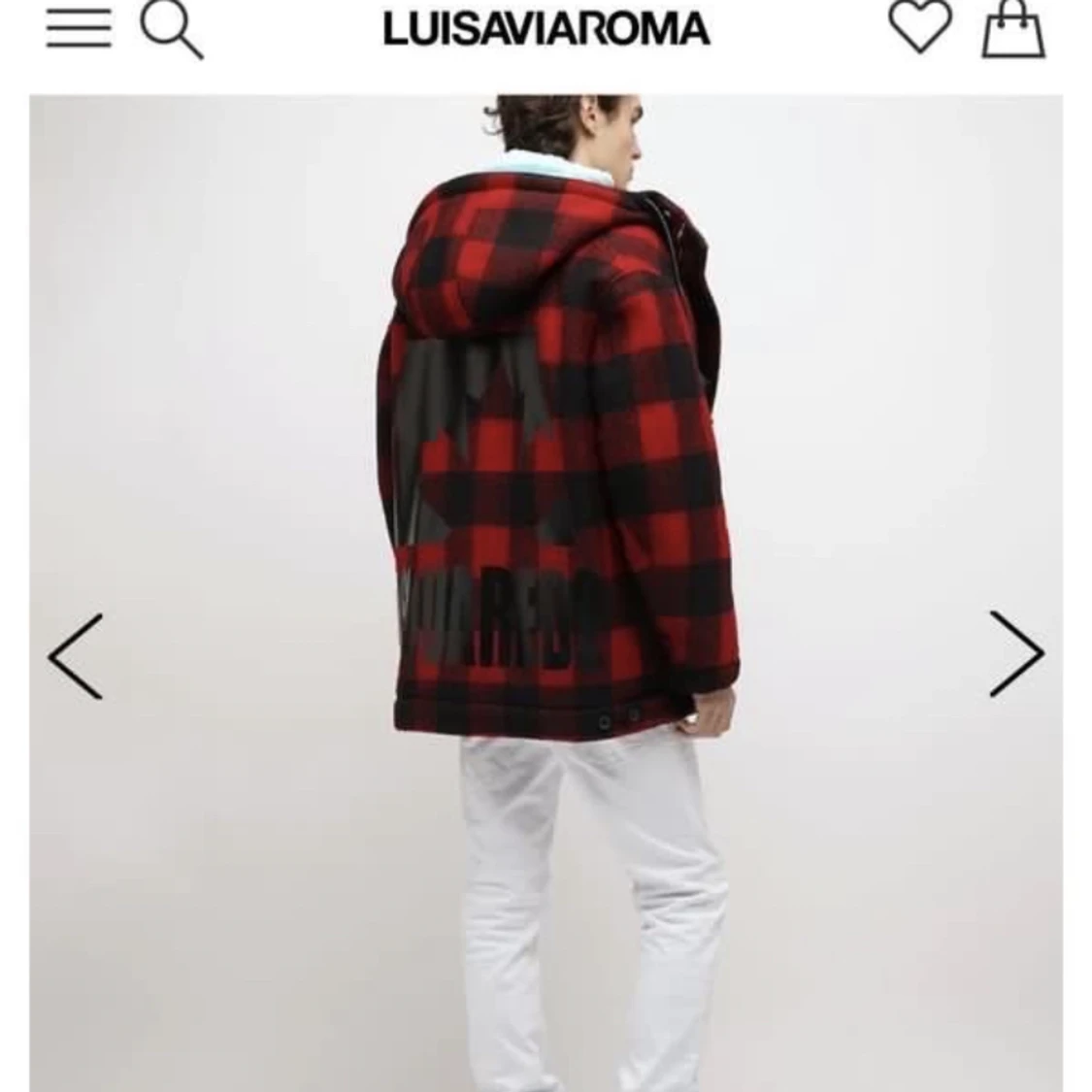This screenshot has height=1092, width=1092.
Task: Show the next product photo
Action: pyautogui.click(x=1016, y=653)
